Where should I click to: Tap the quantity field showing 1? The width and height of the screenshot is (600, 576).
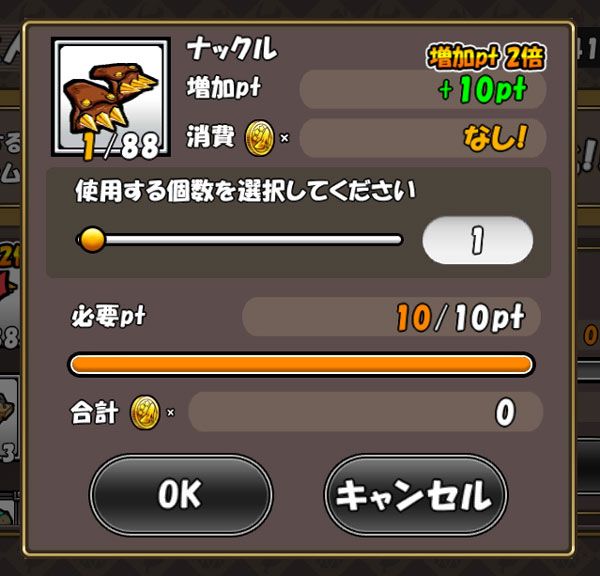(478, 241)
